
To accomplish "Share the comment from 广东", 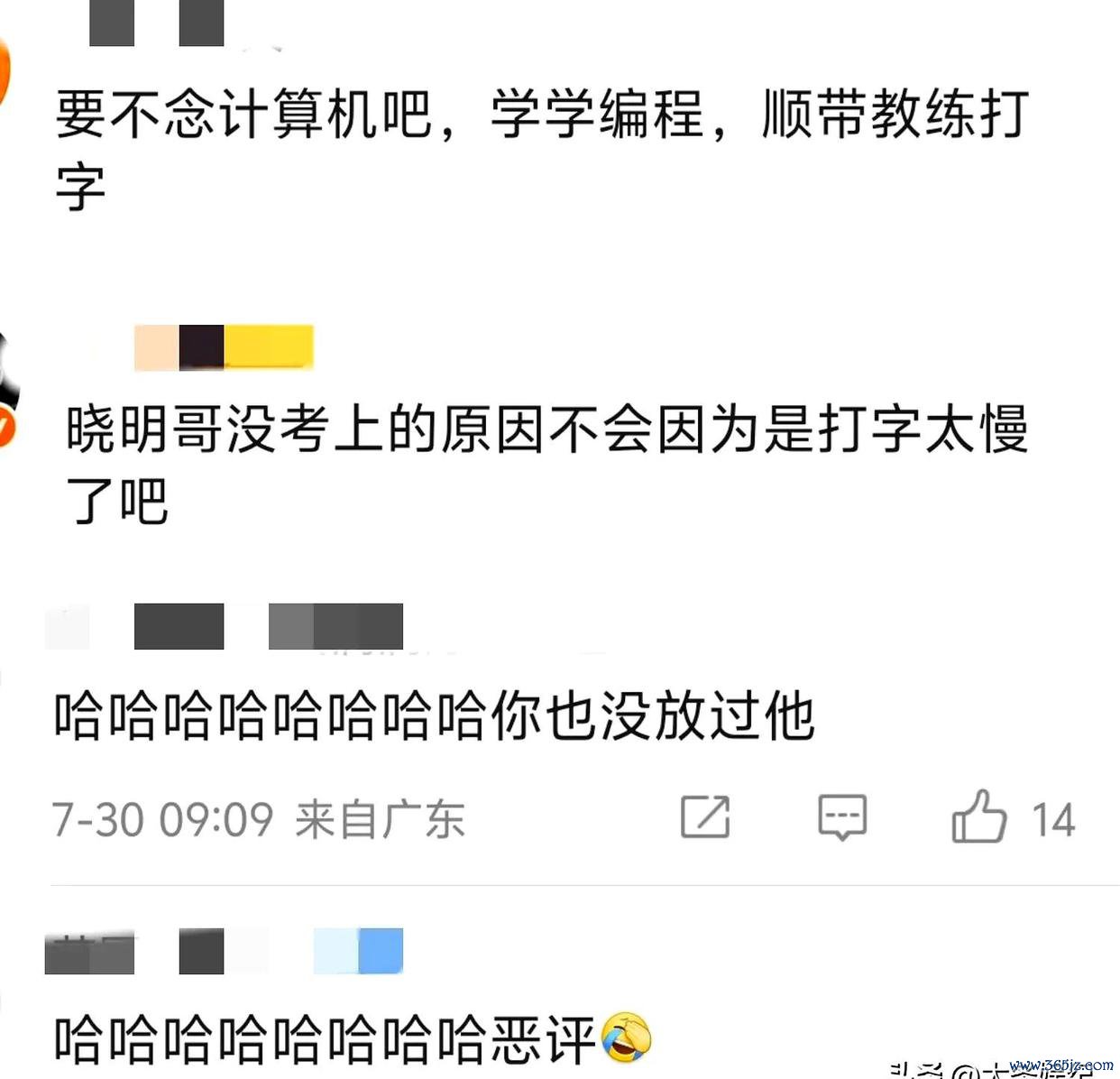I will click(705, 817).
